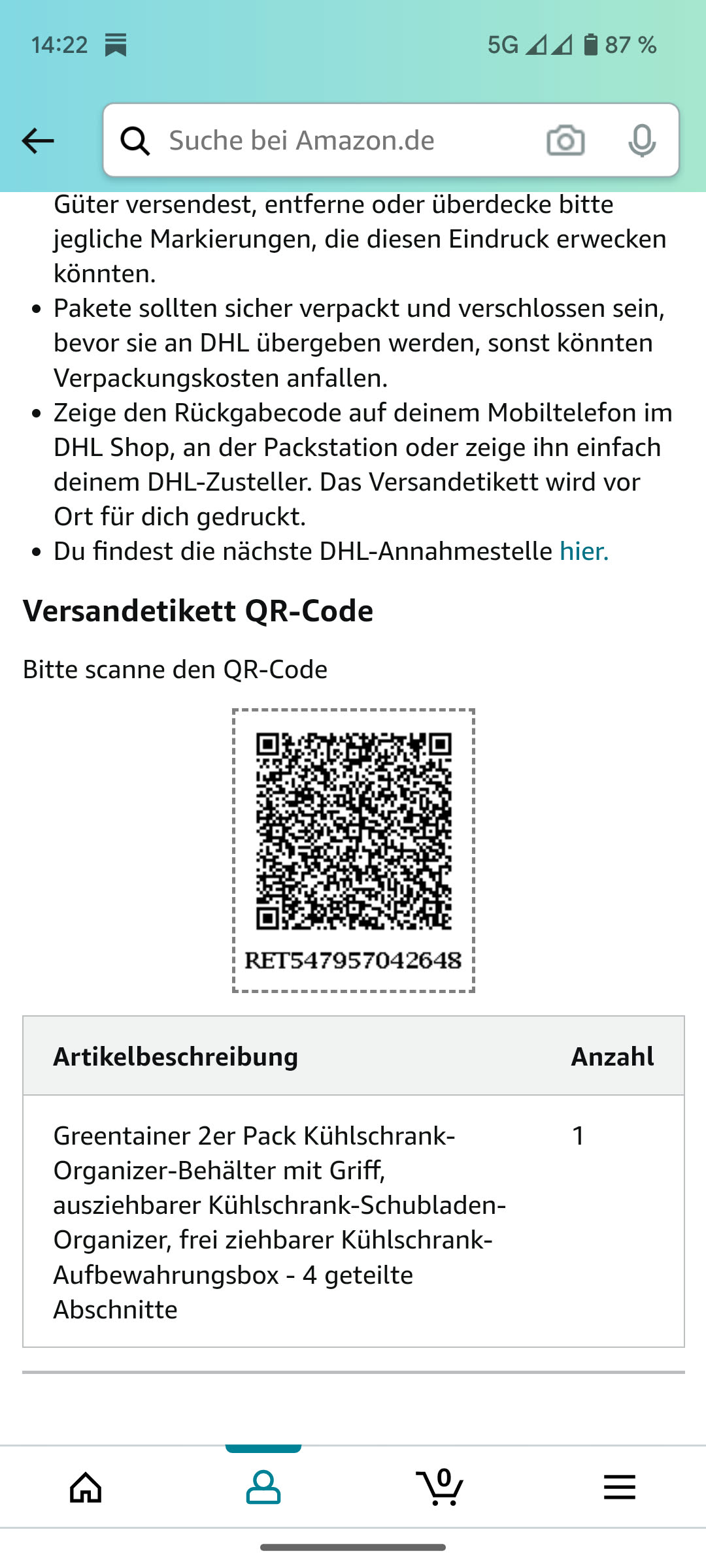The image size is (706, 1568).
Task: Open the account profile tab
Action: tap(263, 1487)
